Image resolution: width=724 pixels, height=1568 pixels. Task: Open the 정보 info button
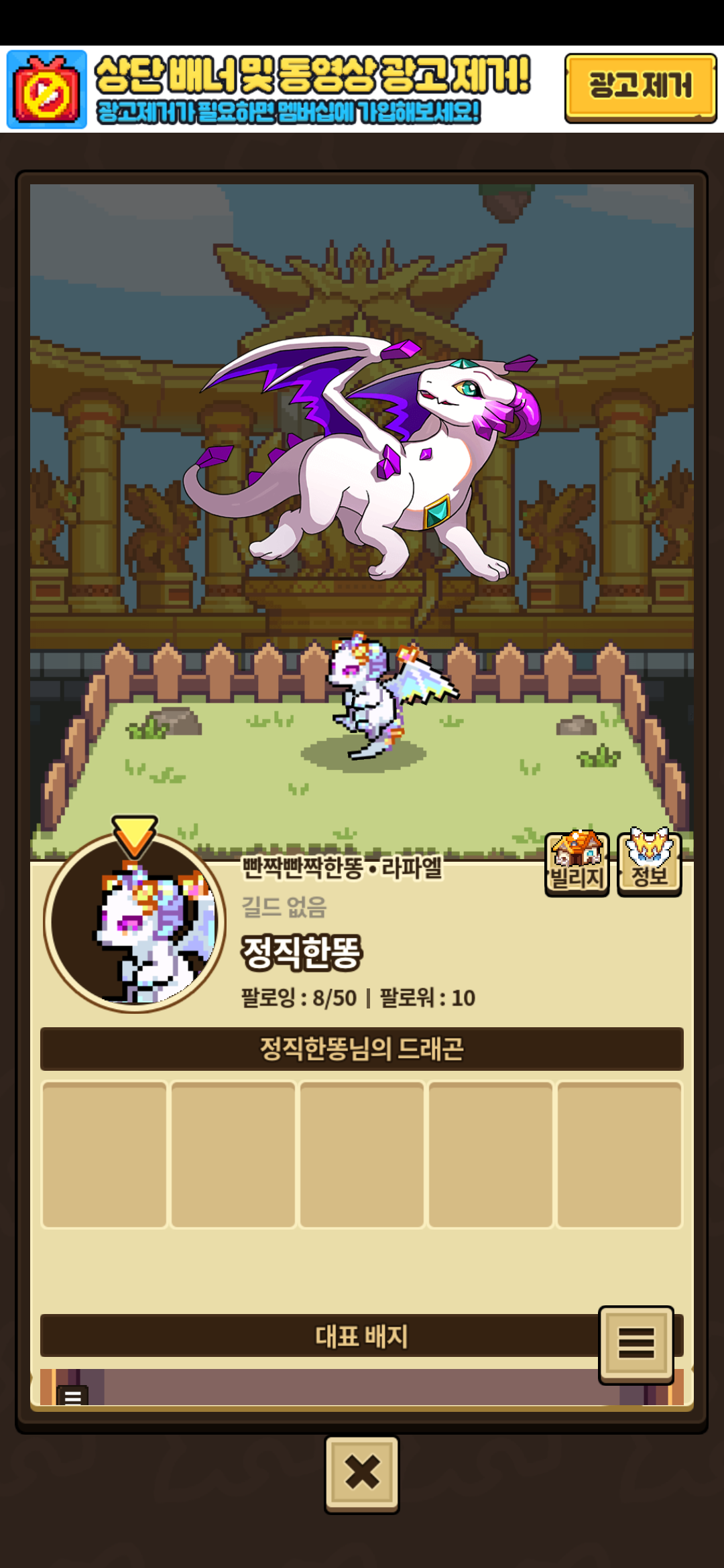click(649, 863)
